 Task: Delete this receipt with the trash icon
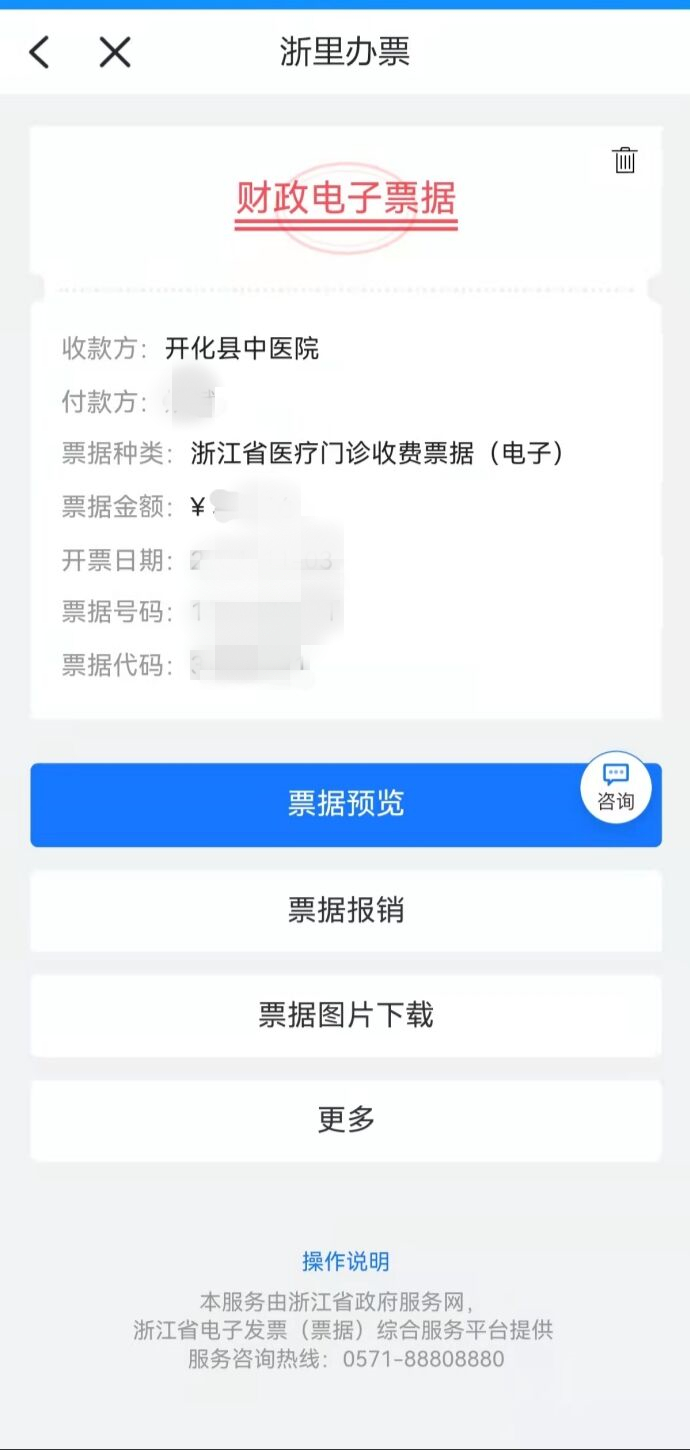[625, 160]
